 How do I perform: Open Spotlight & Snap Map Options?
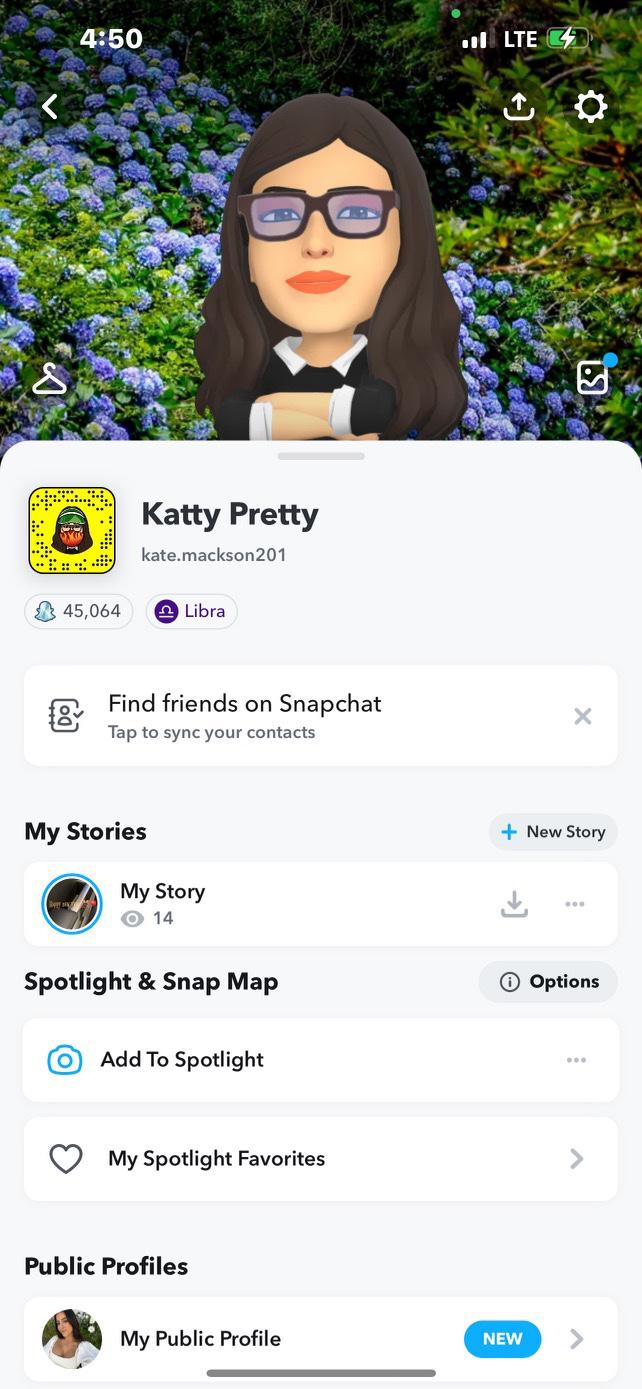point(549,982)
